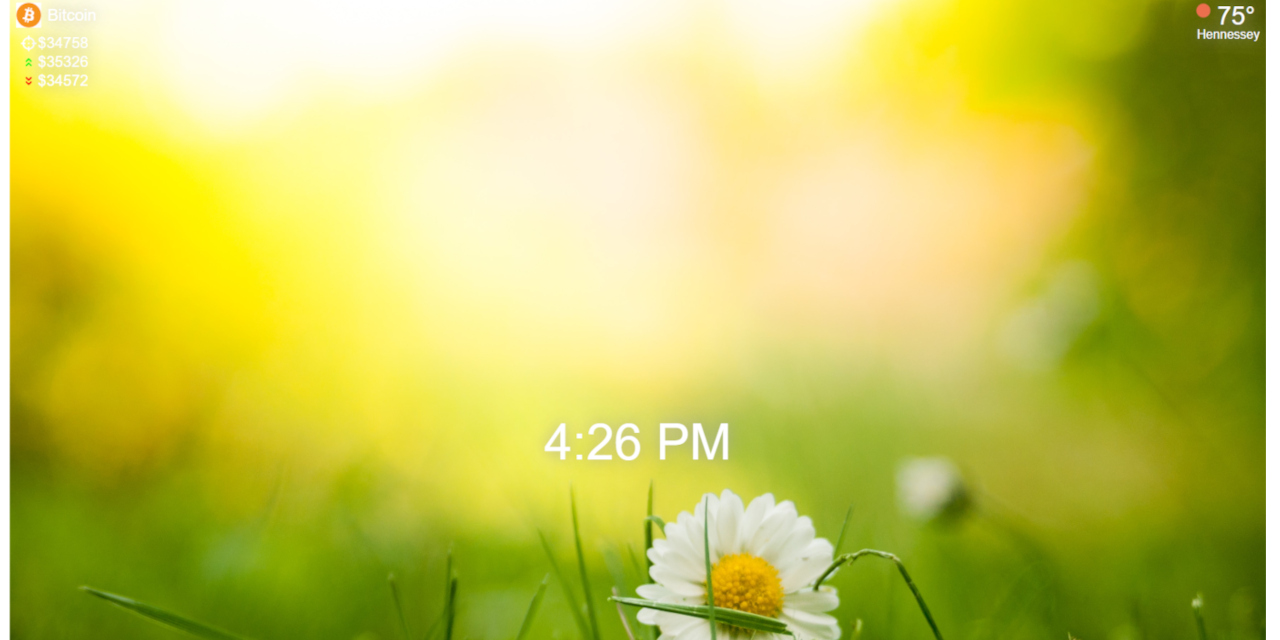This screenshot has height=640, width=1280.
Task: Open the Hennessey weather widget
Action: pos(1228,22)
